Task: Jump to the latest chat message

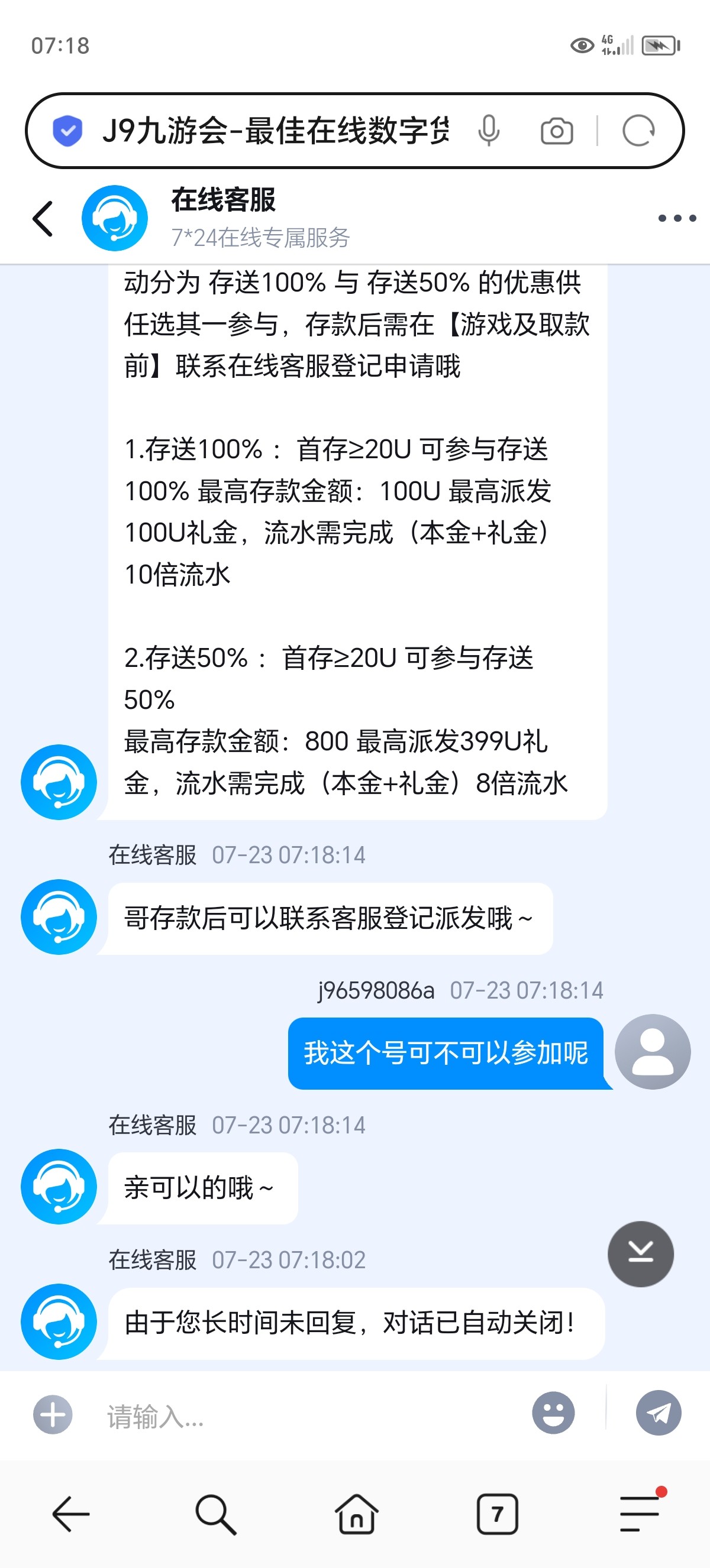Action: pyautogui.click(x=640, y=1253)
